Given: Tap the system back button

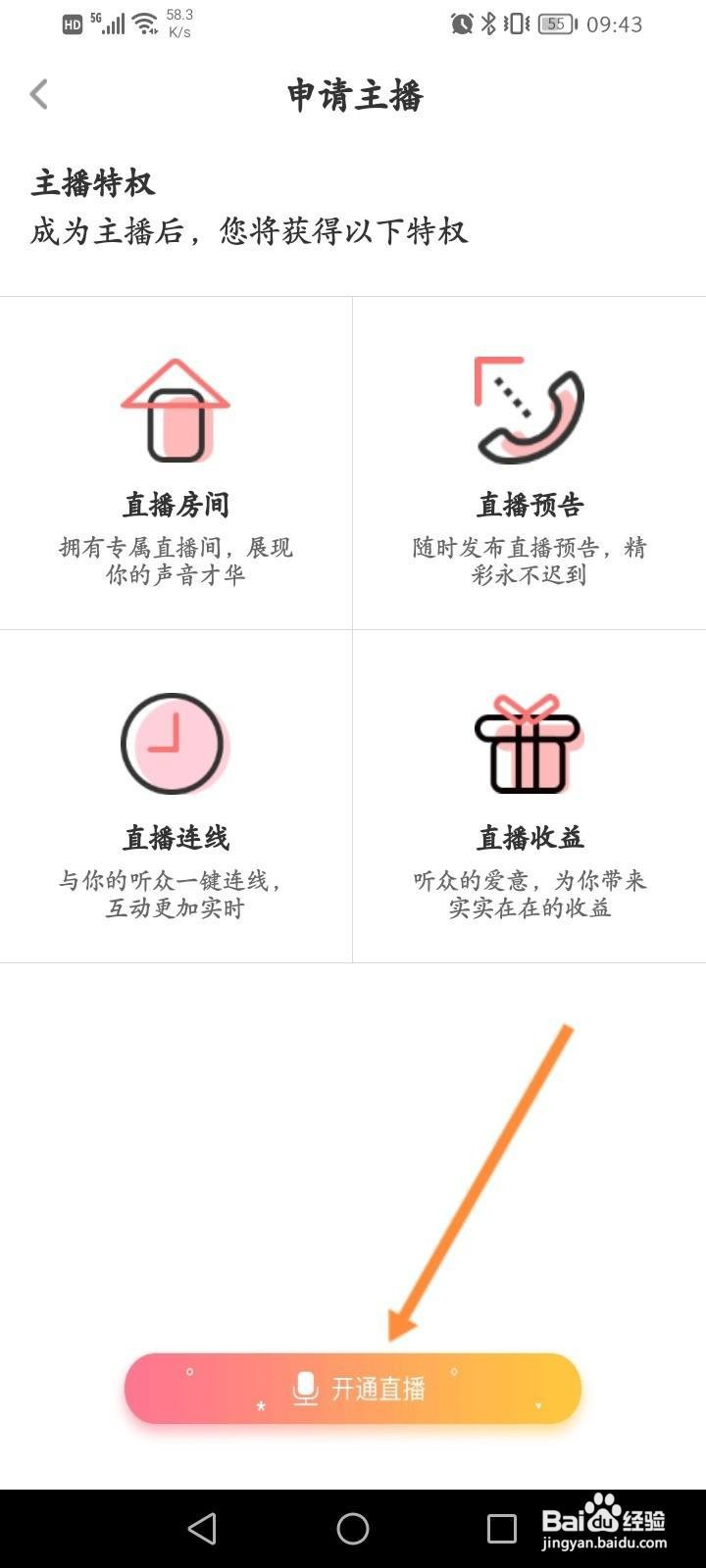Looking at the screenshot, I should click(202, 1528).
